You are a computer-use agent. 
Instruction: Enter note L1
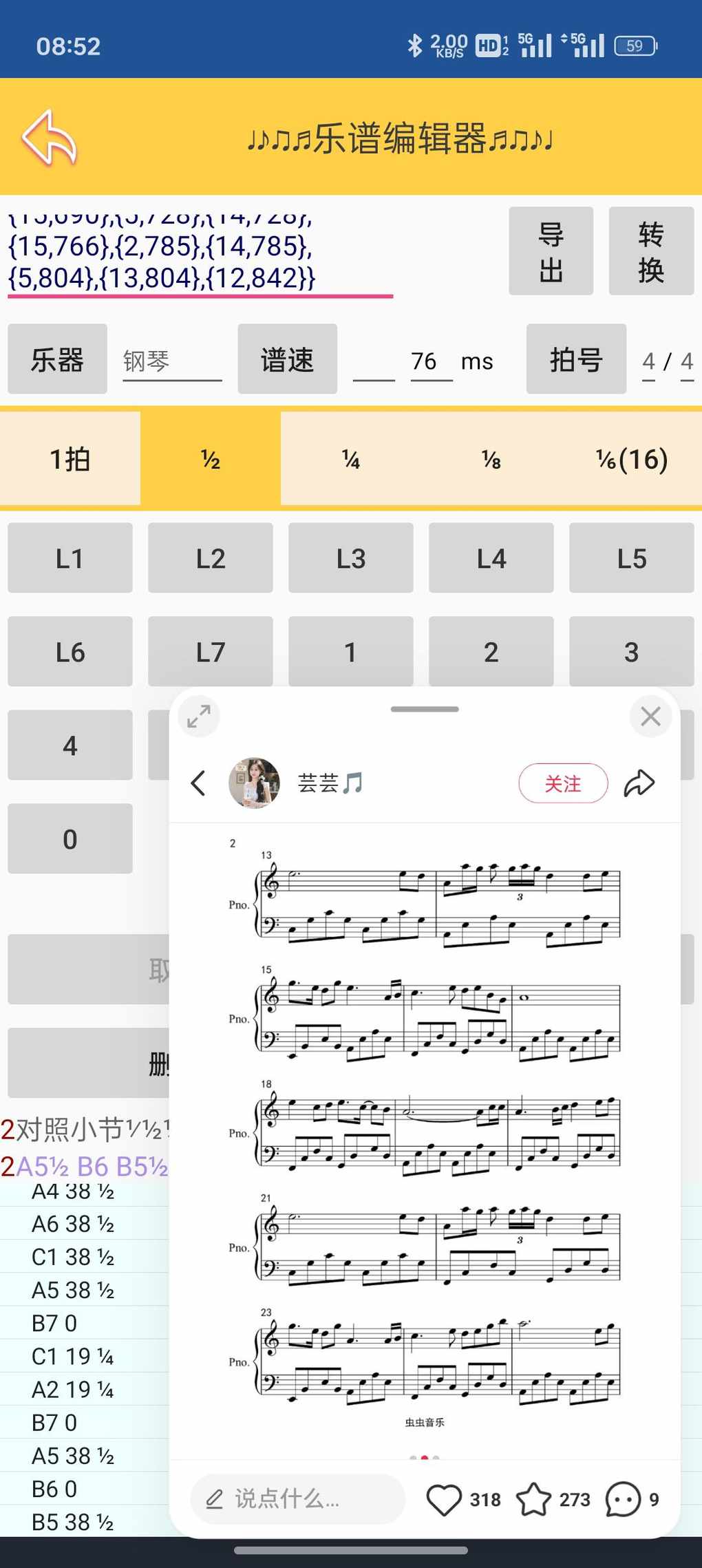click(70, 558)
